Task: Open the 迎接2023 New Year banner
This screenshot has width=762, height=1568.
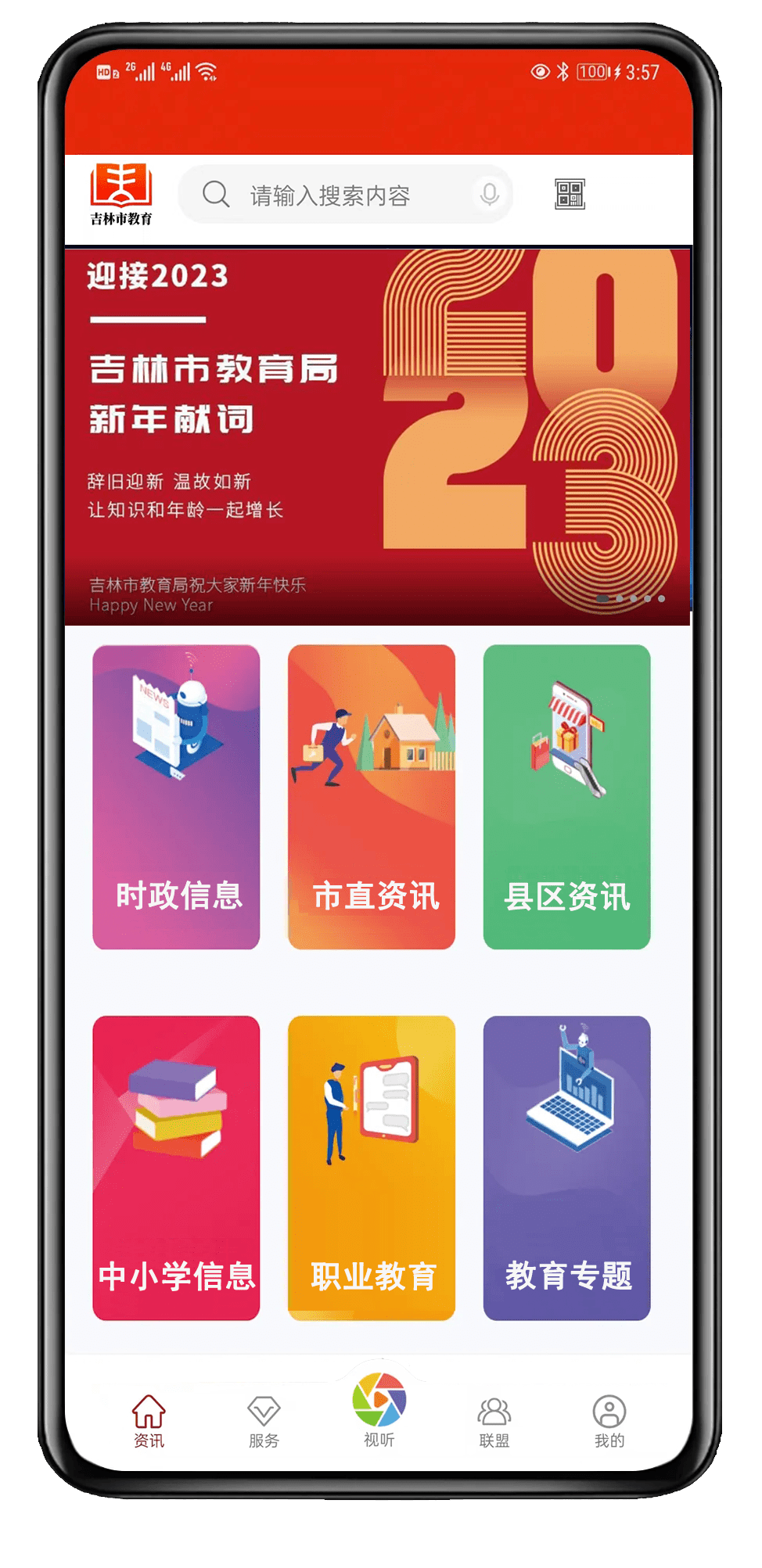Action: point(378,436)
